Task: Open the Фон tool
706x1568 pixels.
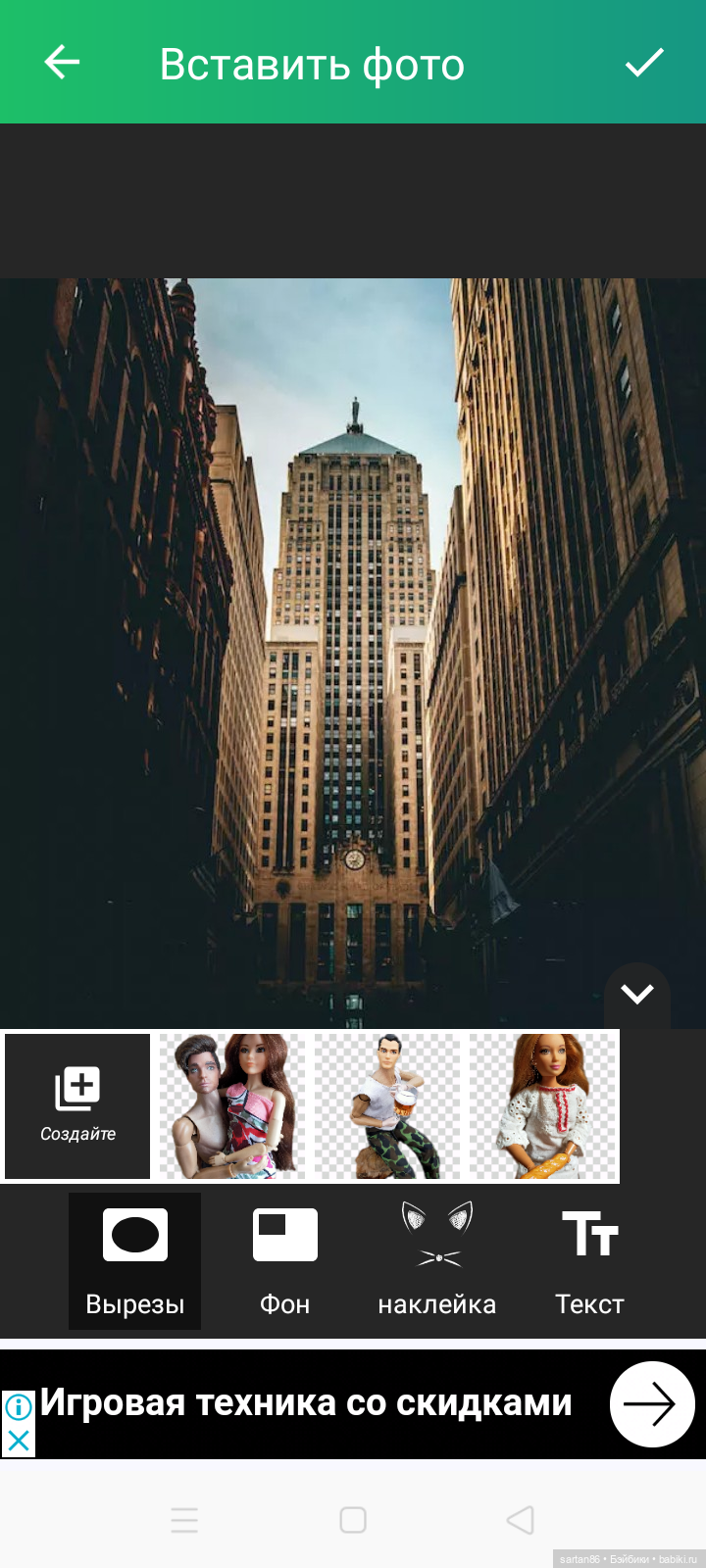Action: [x=284, y=1262]
